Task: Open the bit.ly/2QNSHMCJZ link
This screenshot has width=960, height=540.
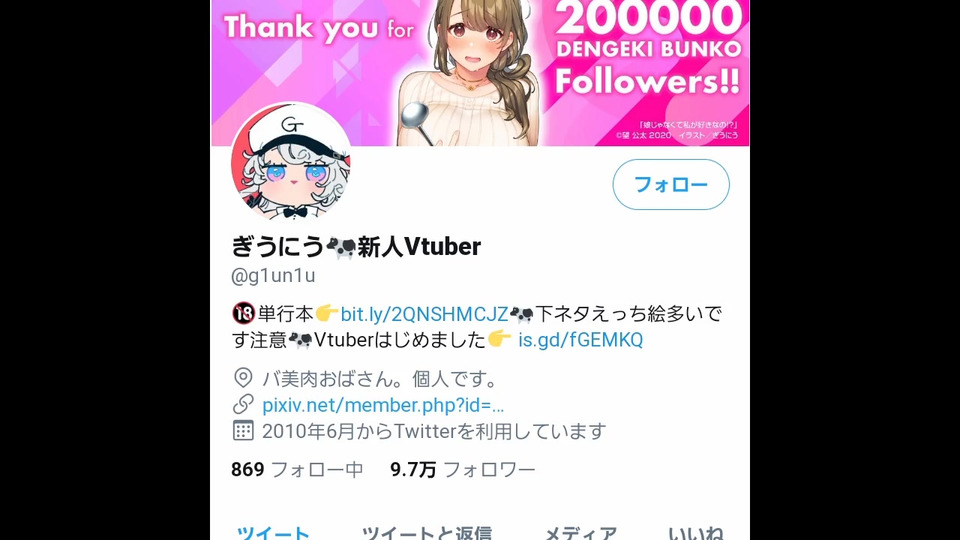Action: tap(425, 314)
